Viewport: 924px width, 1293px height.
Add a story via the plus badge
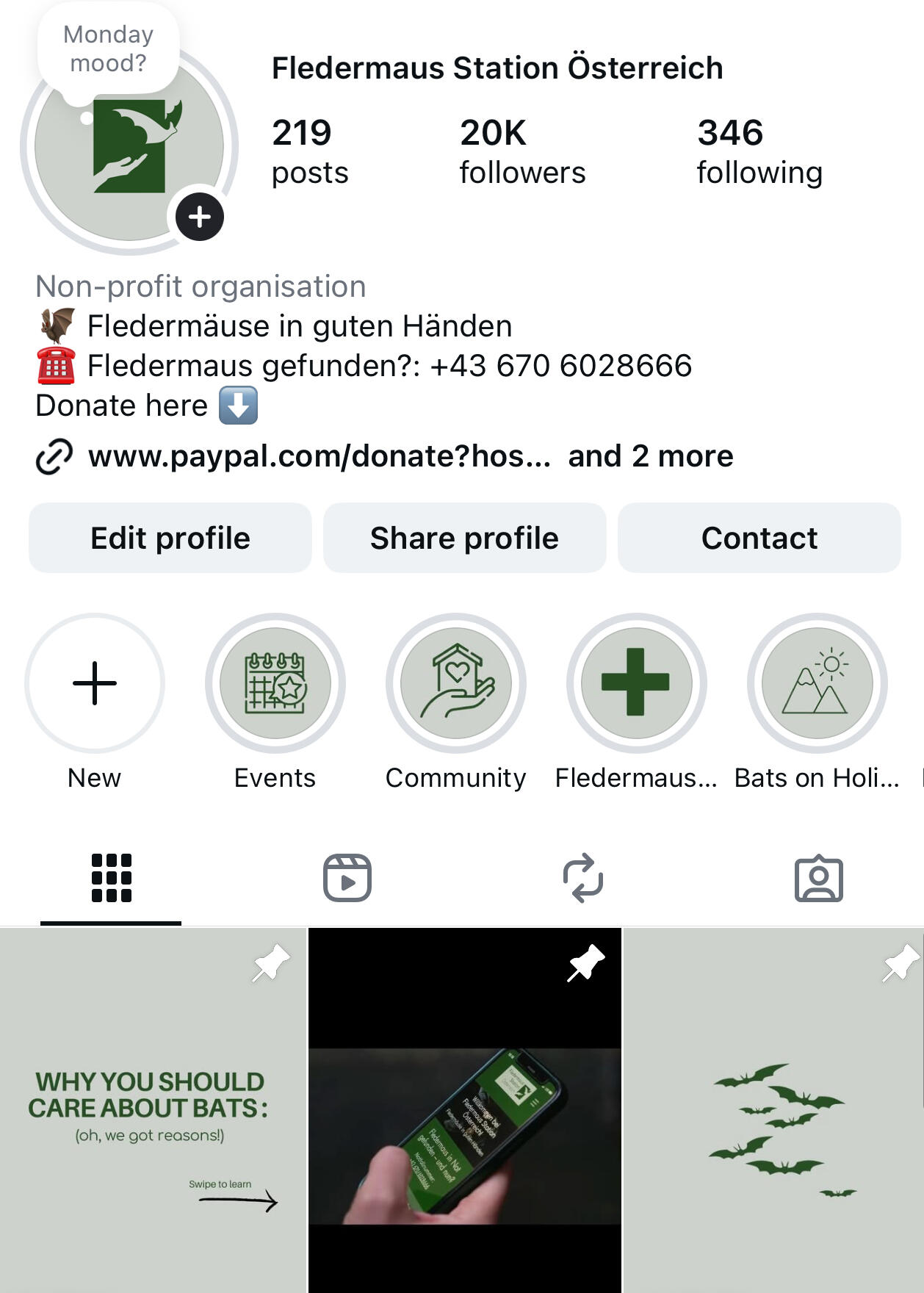click(200, 217)
